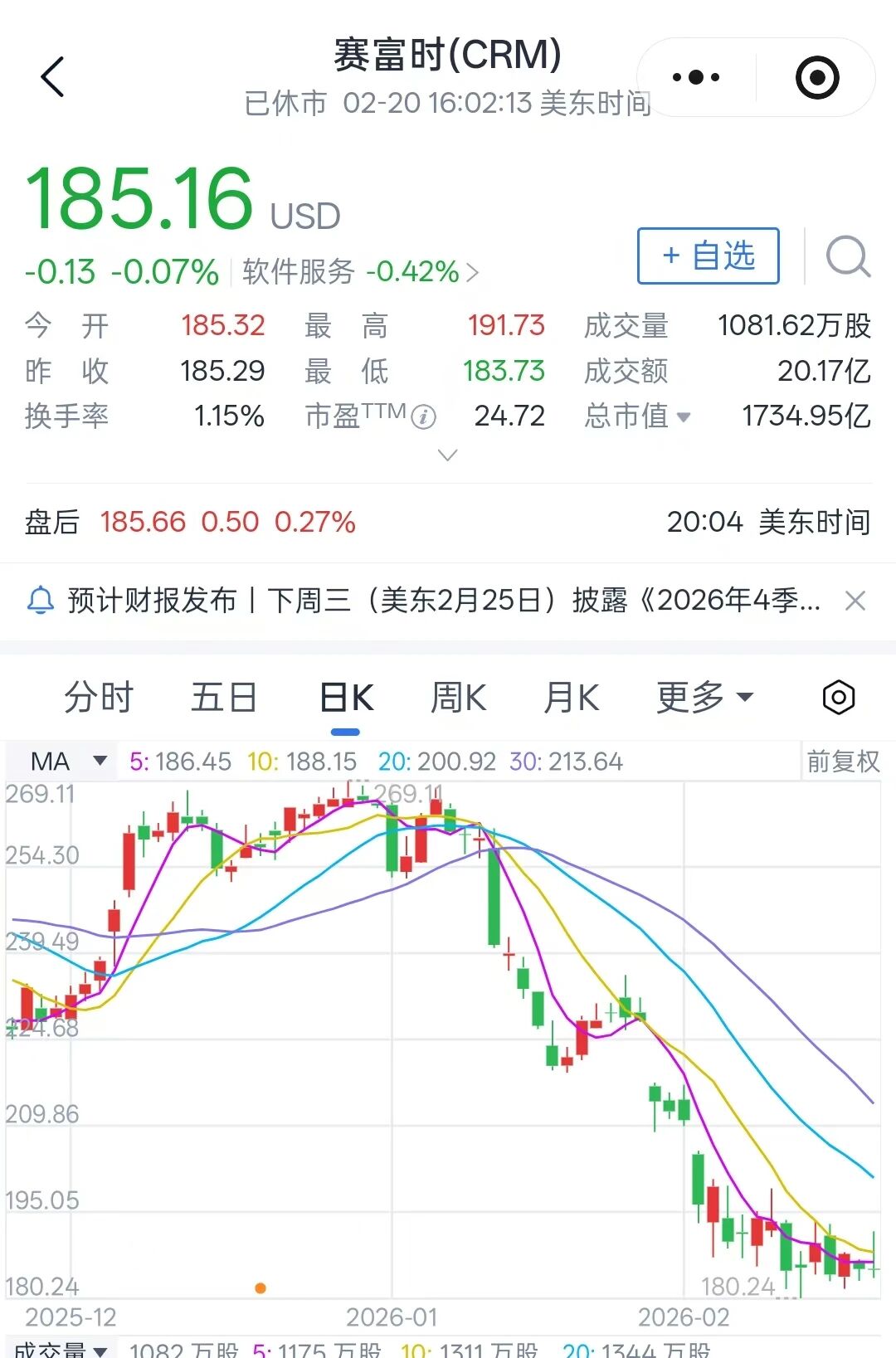This screenshot has width=896, height=1358.
Task: Expand more quote details with down chevron
Action: pyautogui.click(x=447, y=455)
